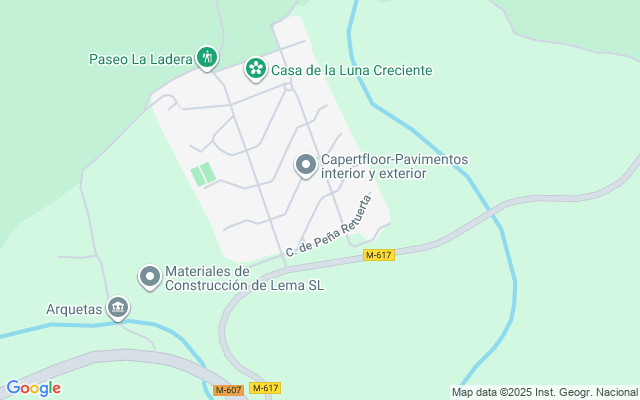Open the Paseo La Ladera hiking pin
640x400 pixels.
(207, 58)
